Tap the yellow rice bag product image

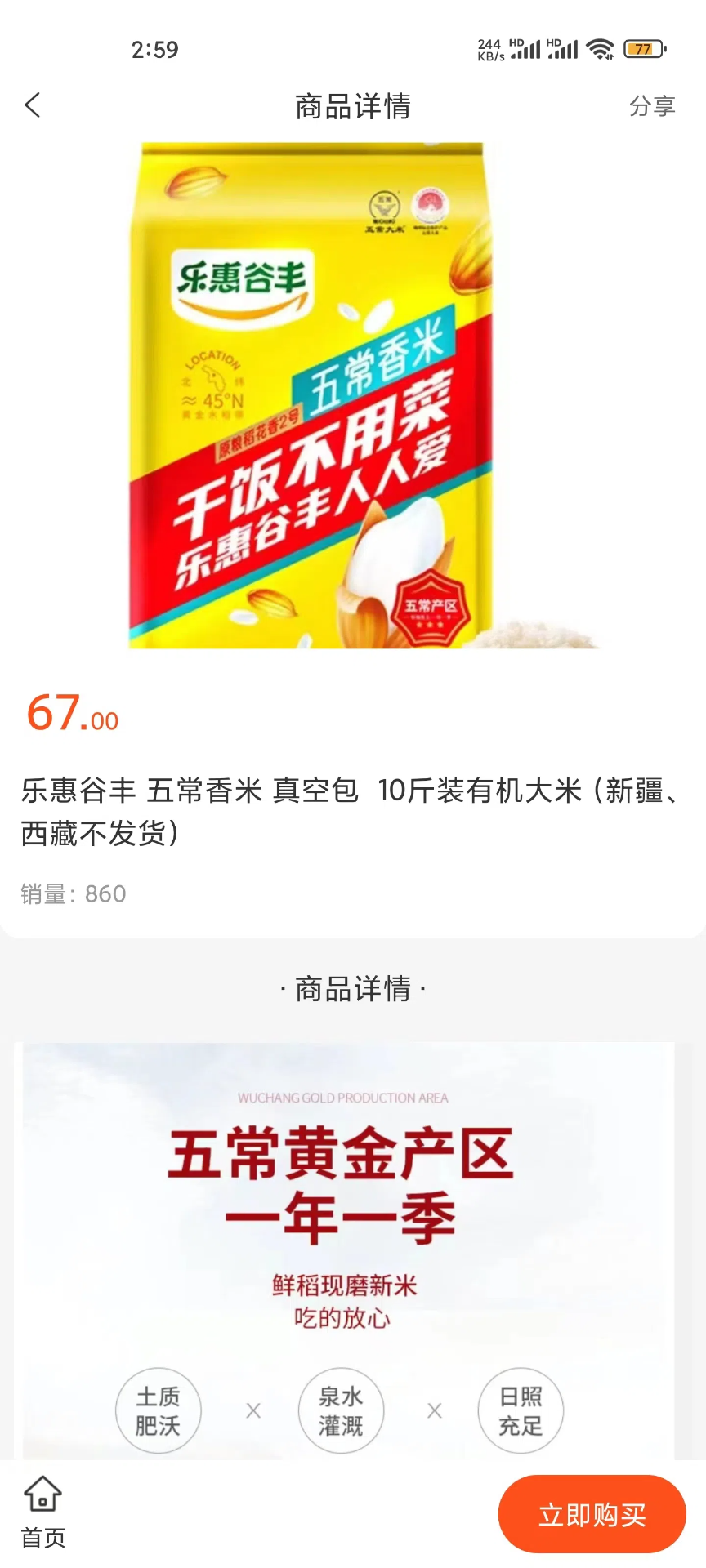point(353,394)
